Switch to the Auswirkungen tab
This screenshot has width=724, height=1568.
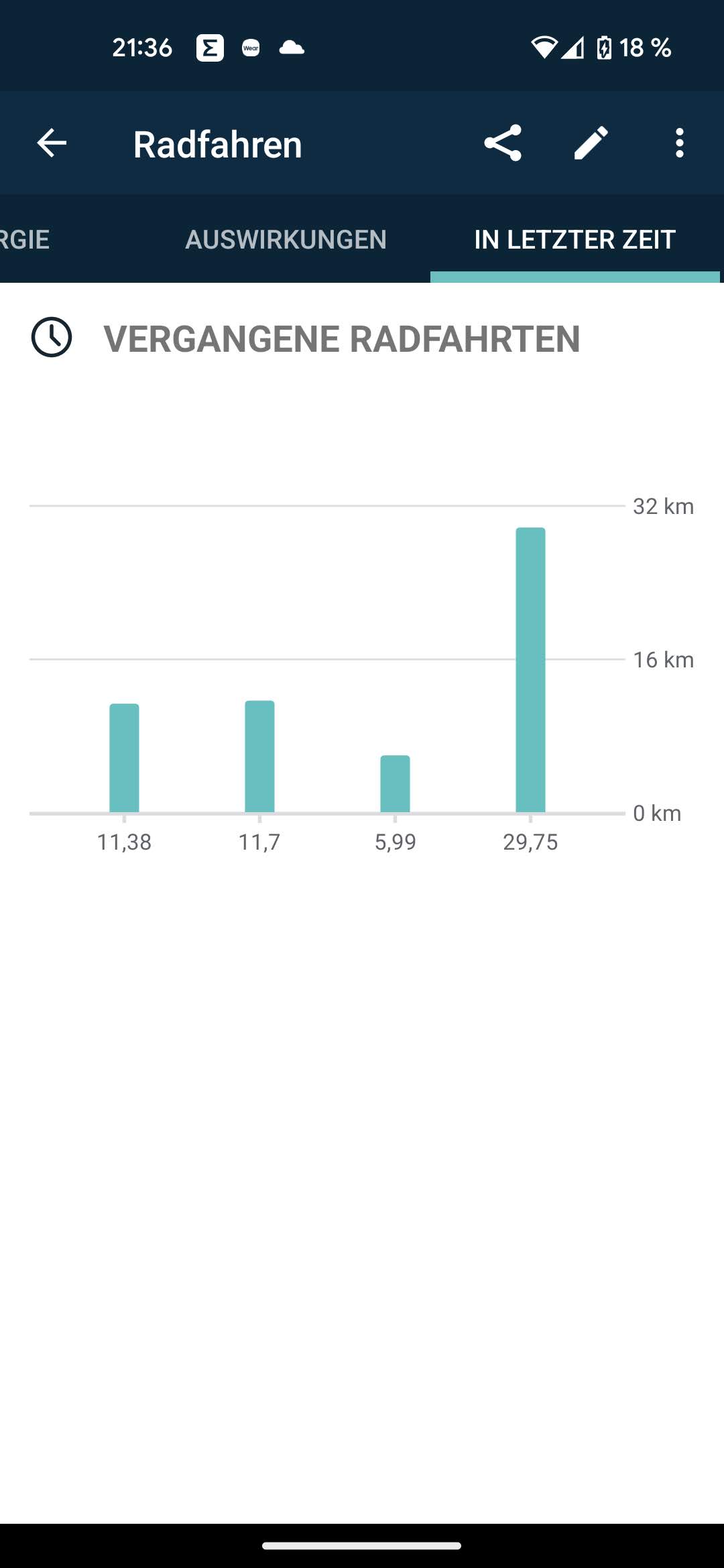[x=286, y=239]
